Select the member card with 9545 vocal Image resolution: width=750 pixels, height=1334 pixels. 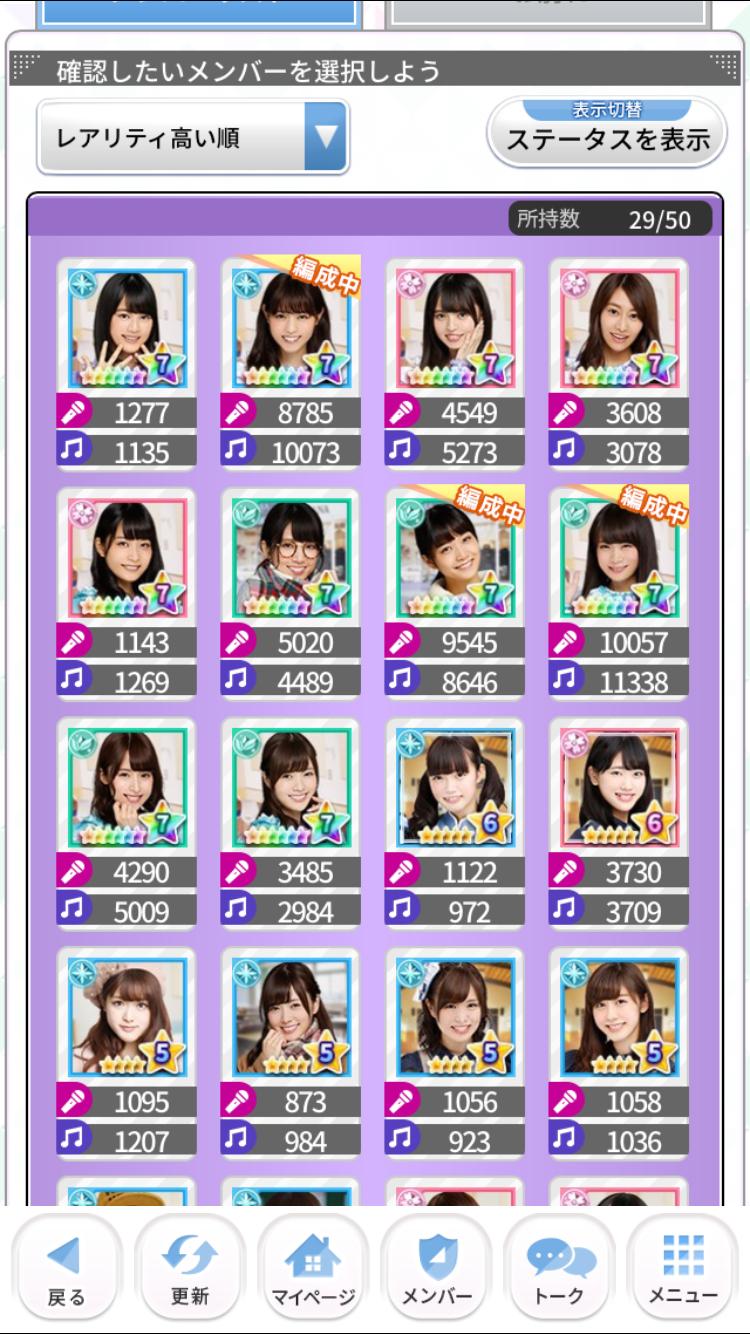click(455, 593)
